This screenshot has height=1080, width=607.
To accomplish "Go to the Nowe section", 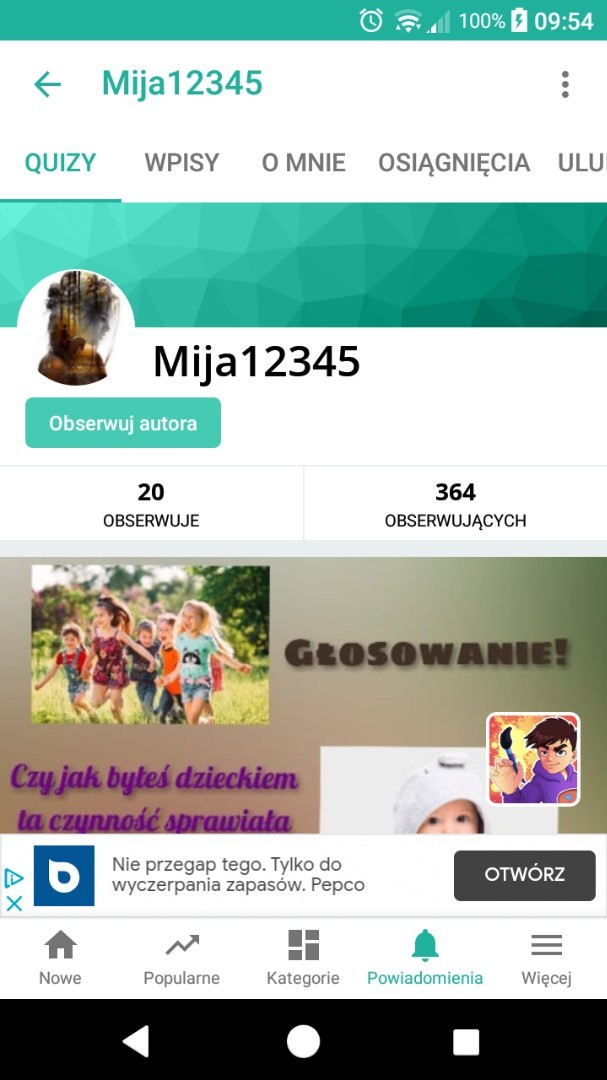I will tap(61, 957).
